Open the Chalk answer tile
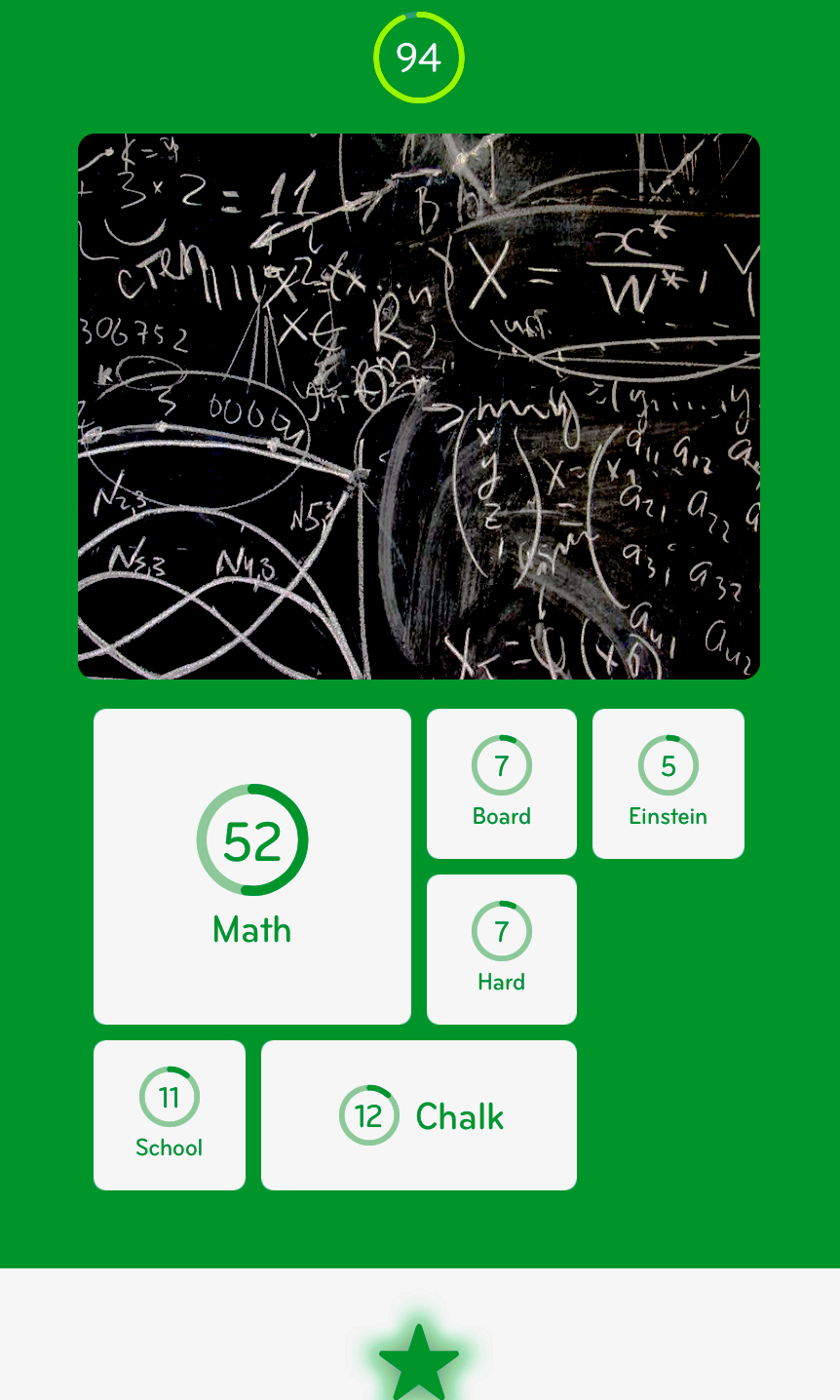Screen dimensions: 840x1400 419,1115
